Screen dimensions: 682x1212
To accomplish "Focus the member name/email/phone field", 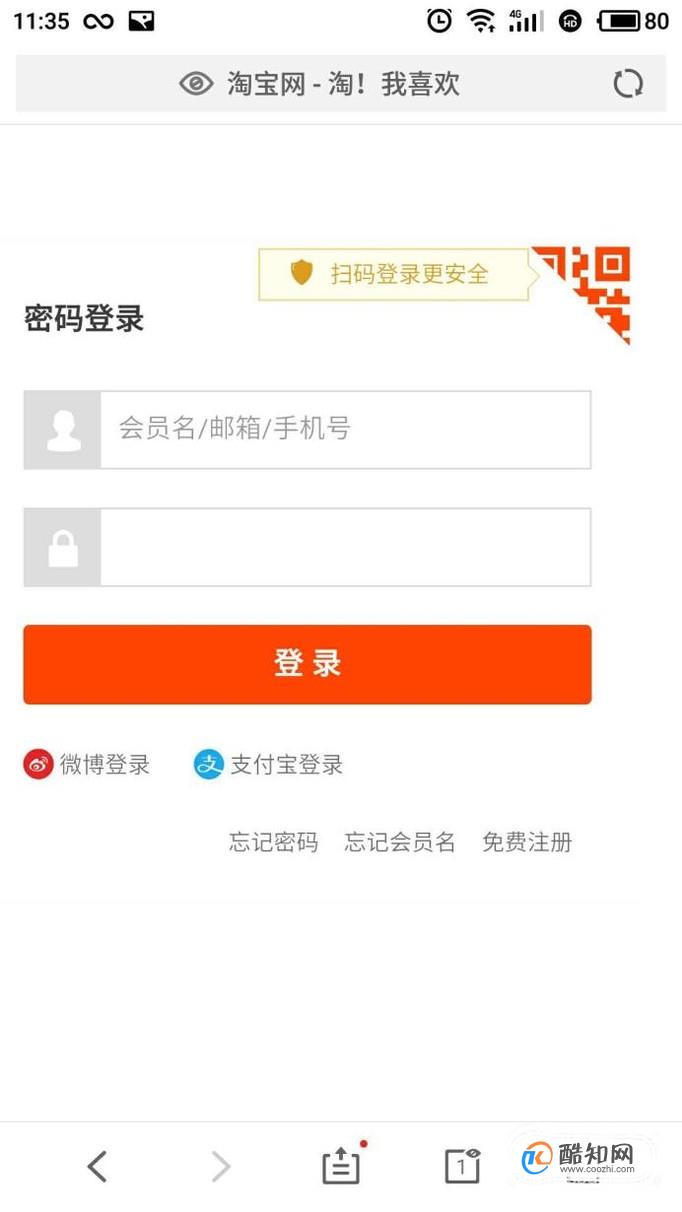I will pyautogui.click(x=345, y=430).
